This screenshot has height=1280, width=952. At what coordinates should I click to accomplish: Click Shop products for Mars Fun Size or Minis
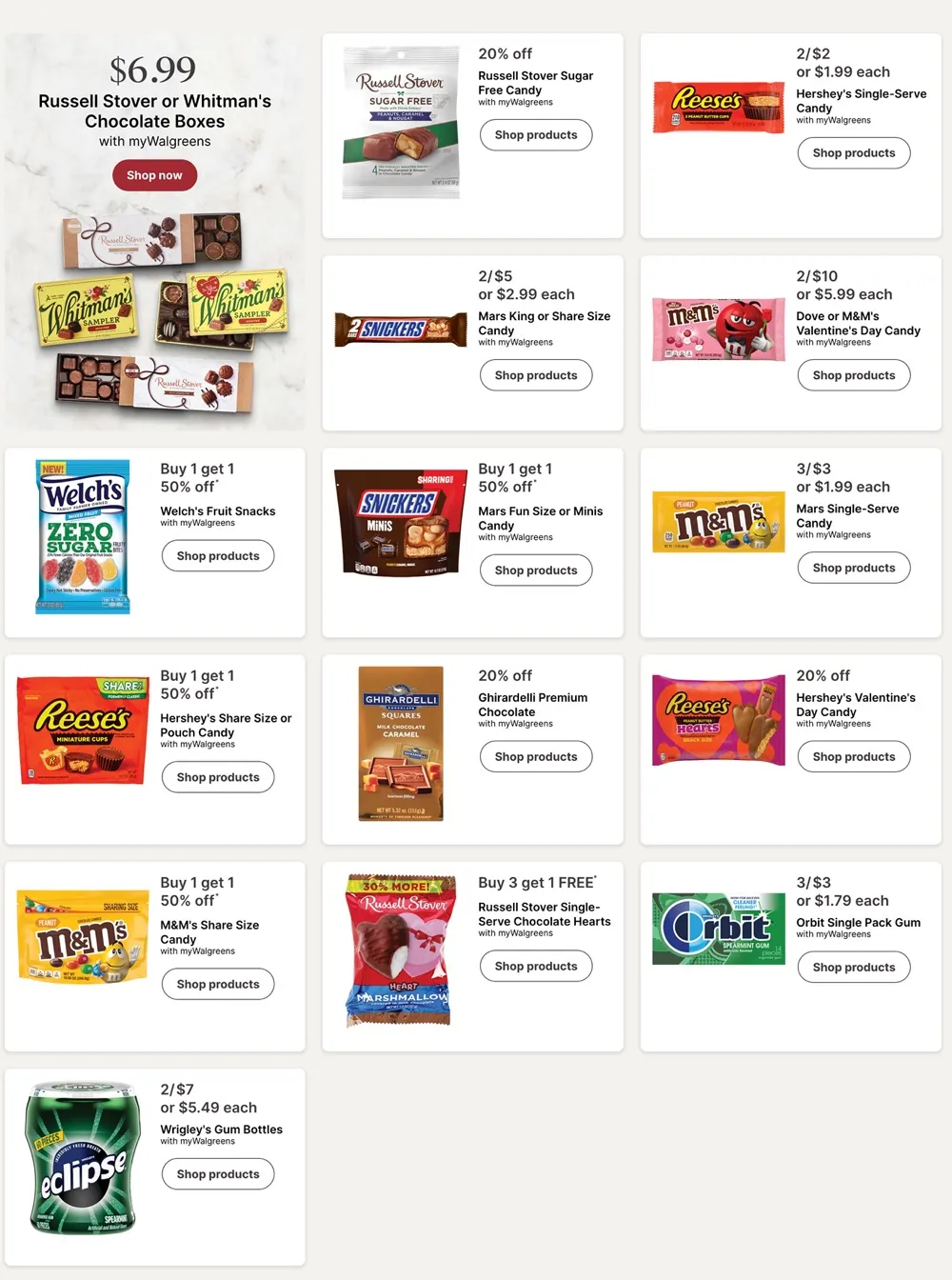click(x=536, y=570)
